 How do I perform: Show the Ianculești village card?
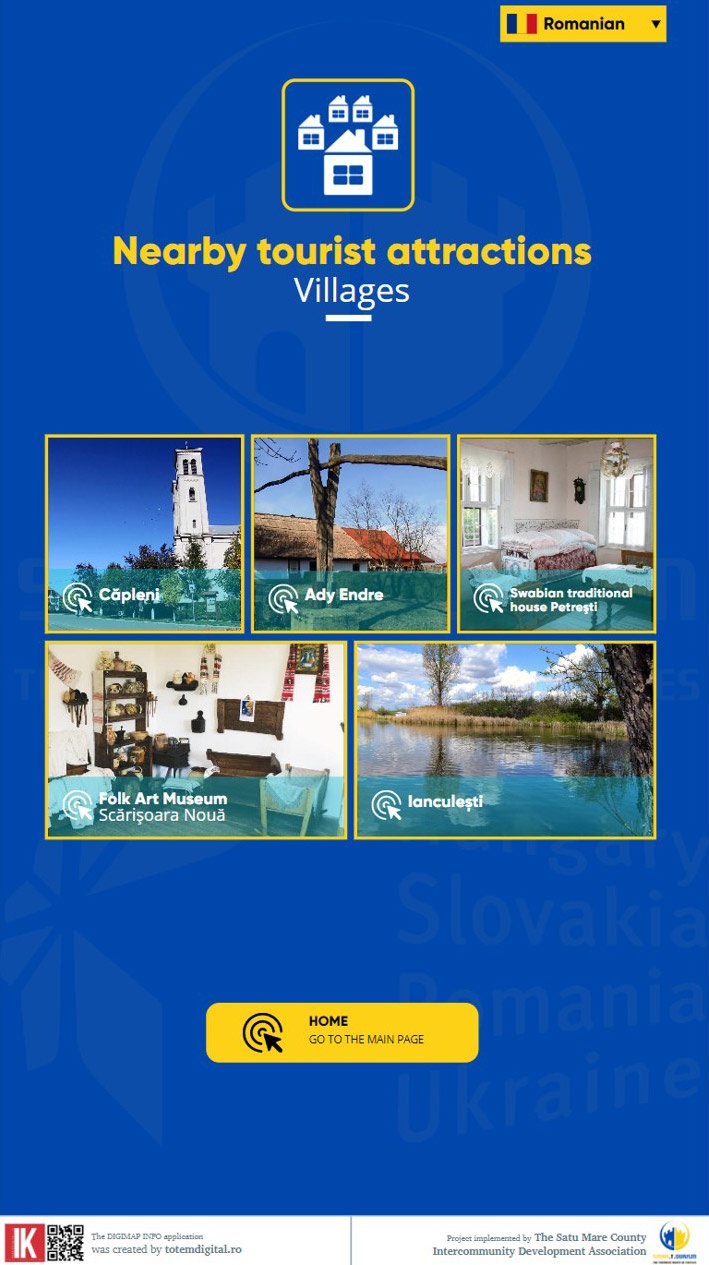[x=505, y=740]
